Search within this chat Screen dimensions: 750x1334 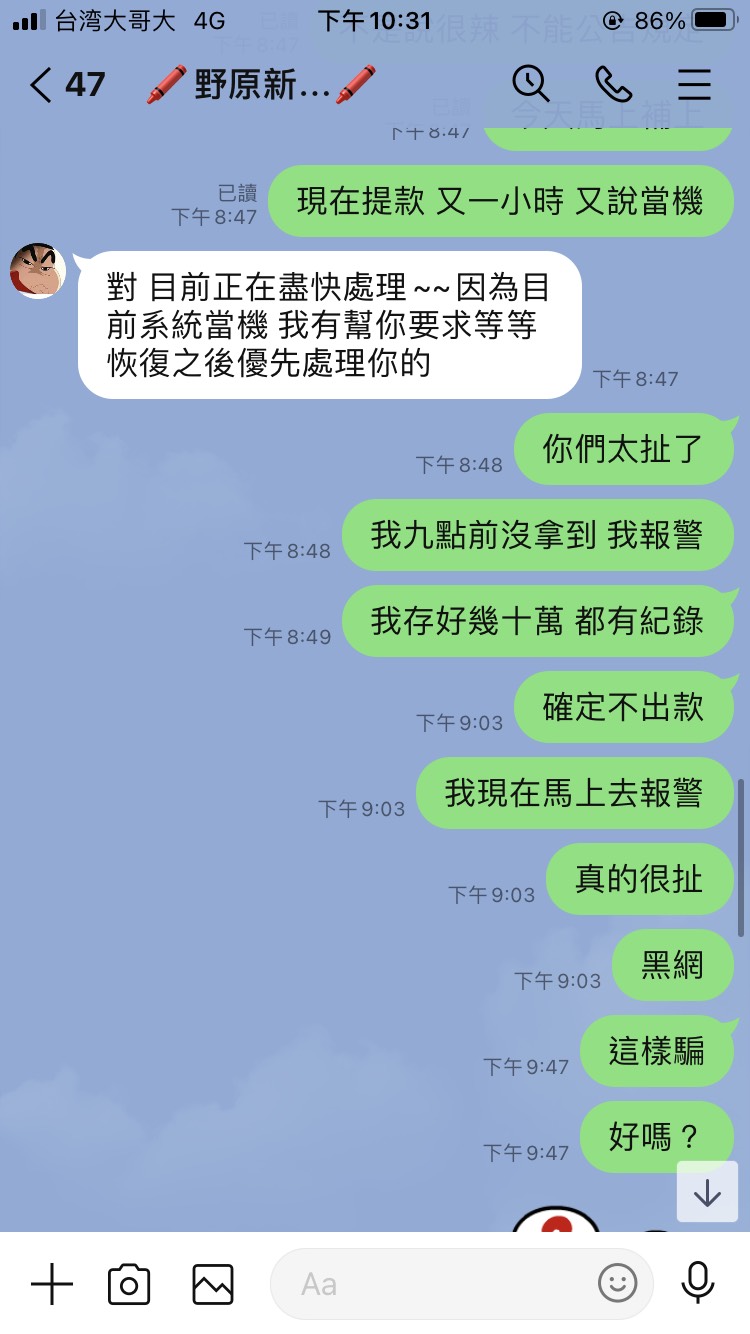[x=531, y=84]
